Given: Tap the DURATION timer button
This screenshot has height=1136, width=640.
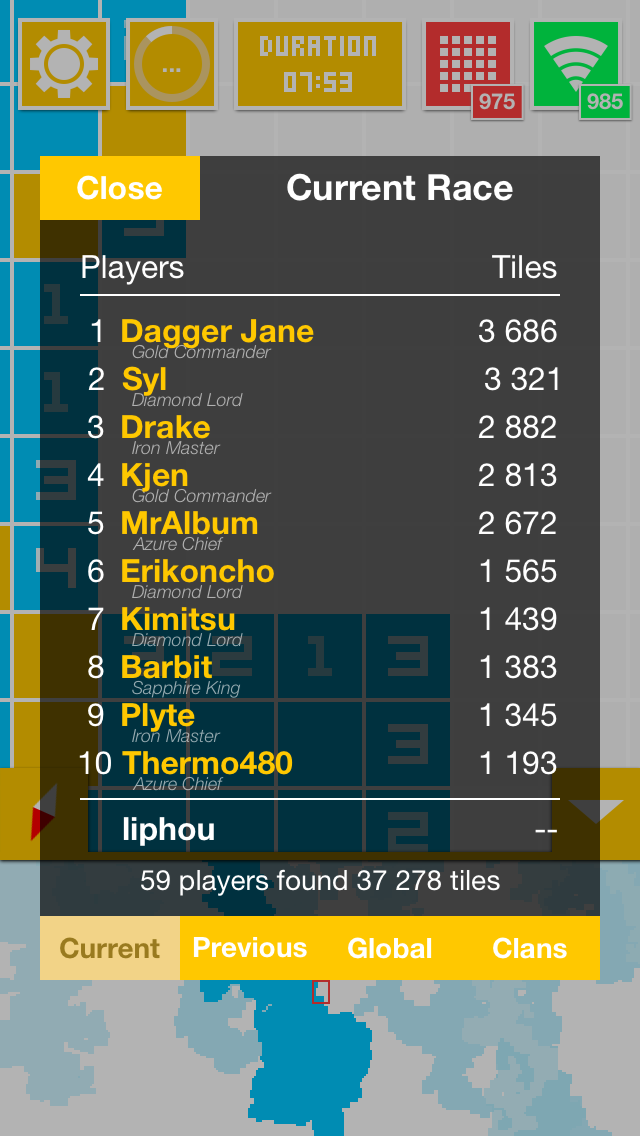Looking at the screenshot, I should [319, 64].
